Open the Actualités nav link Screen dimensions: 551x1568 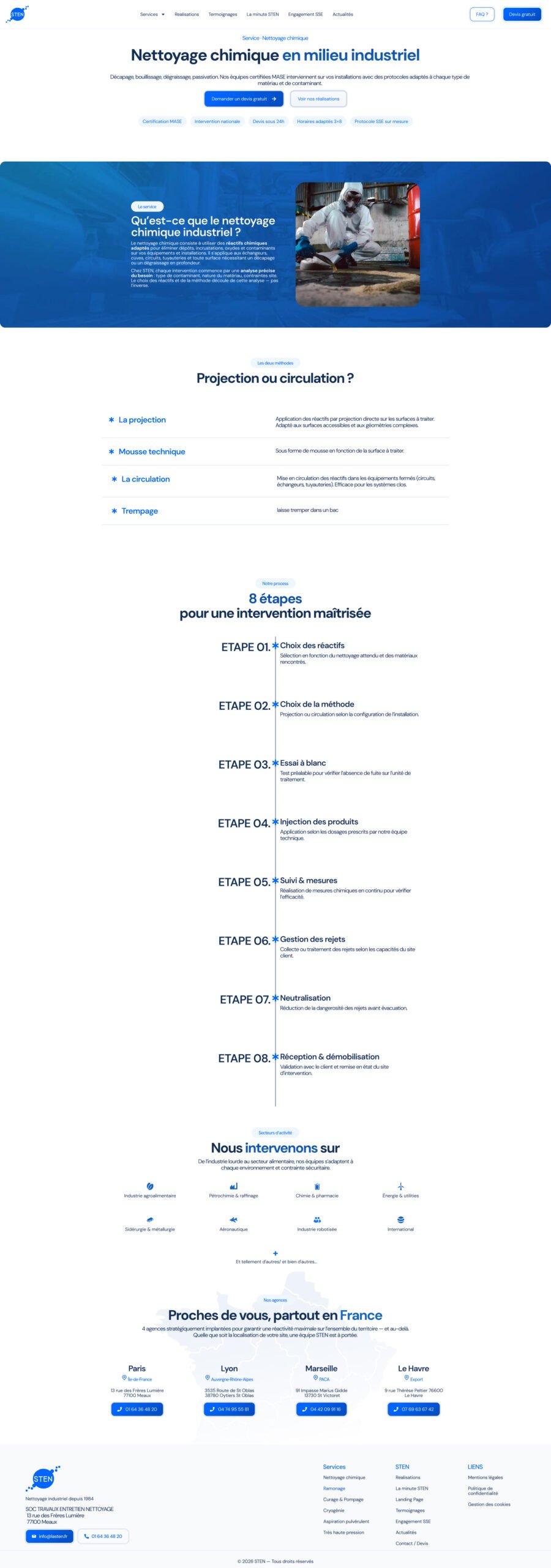[343, 14]
